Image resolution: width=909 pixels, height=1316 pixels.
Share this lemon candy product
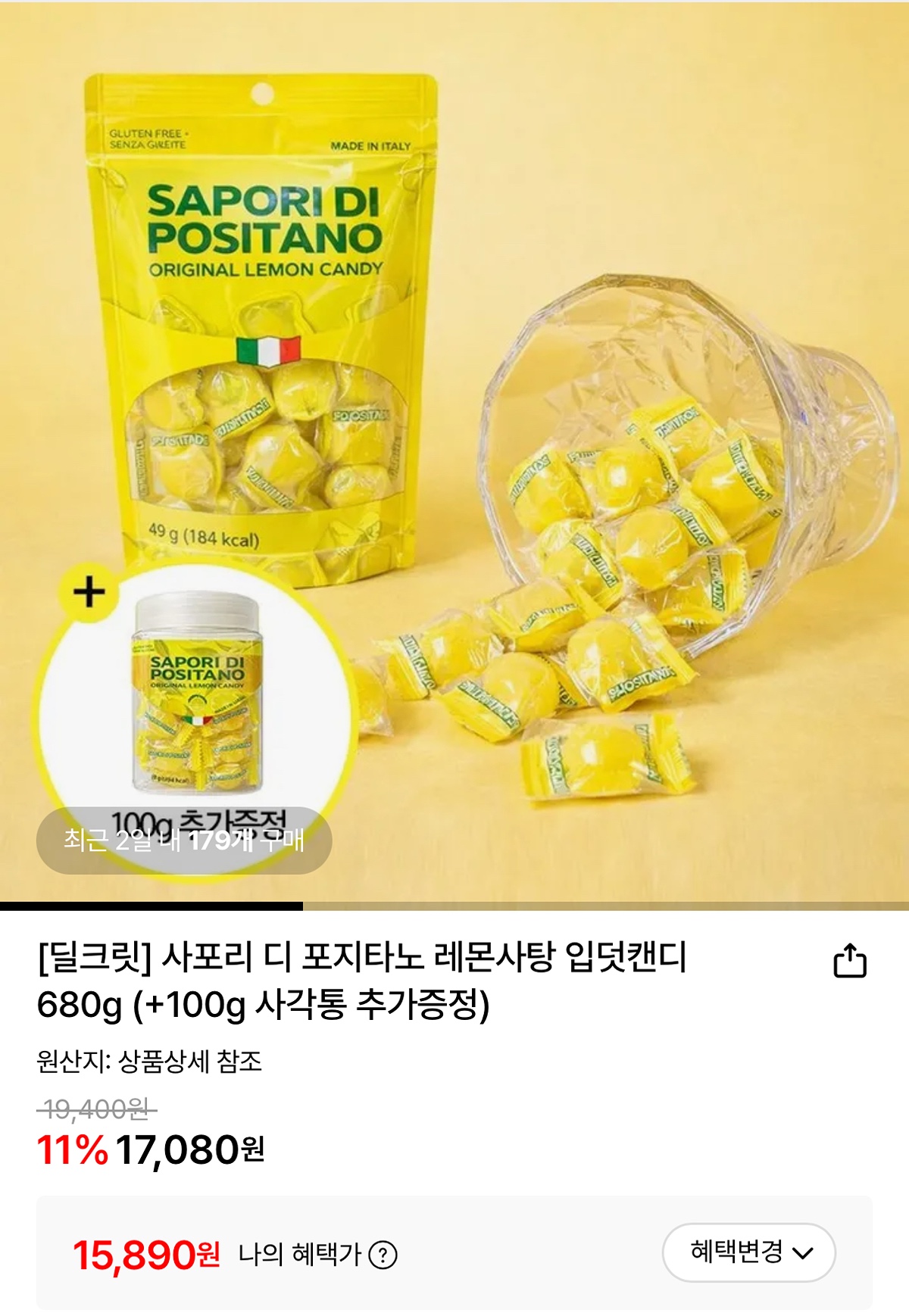tap(849, 961)
